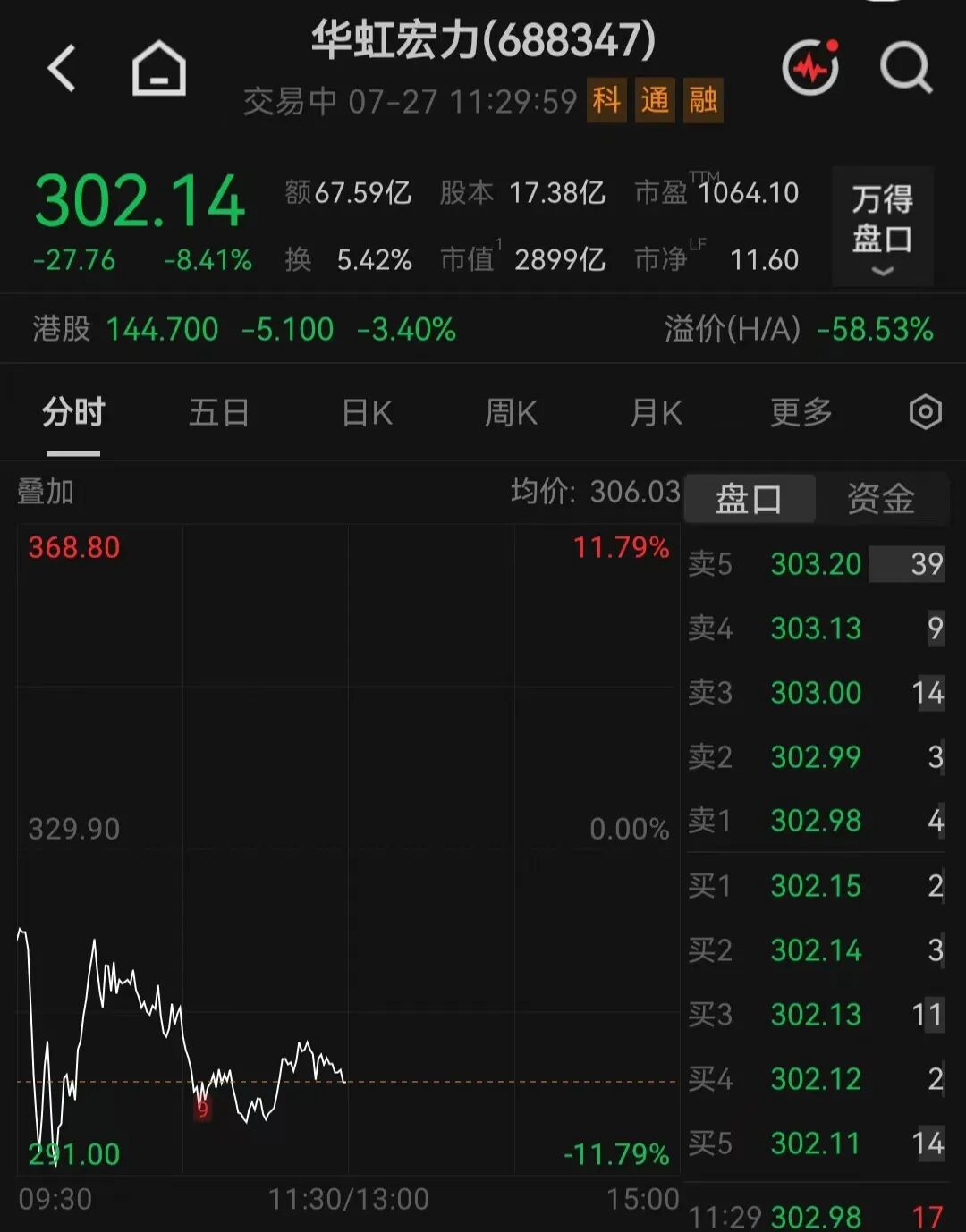
Task: Expand the 万得盘口 panel
Action: coord(883,226)
